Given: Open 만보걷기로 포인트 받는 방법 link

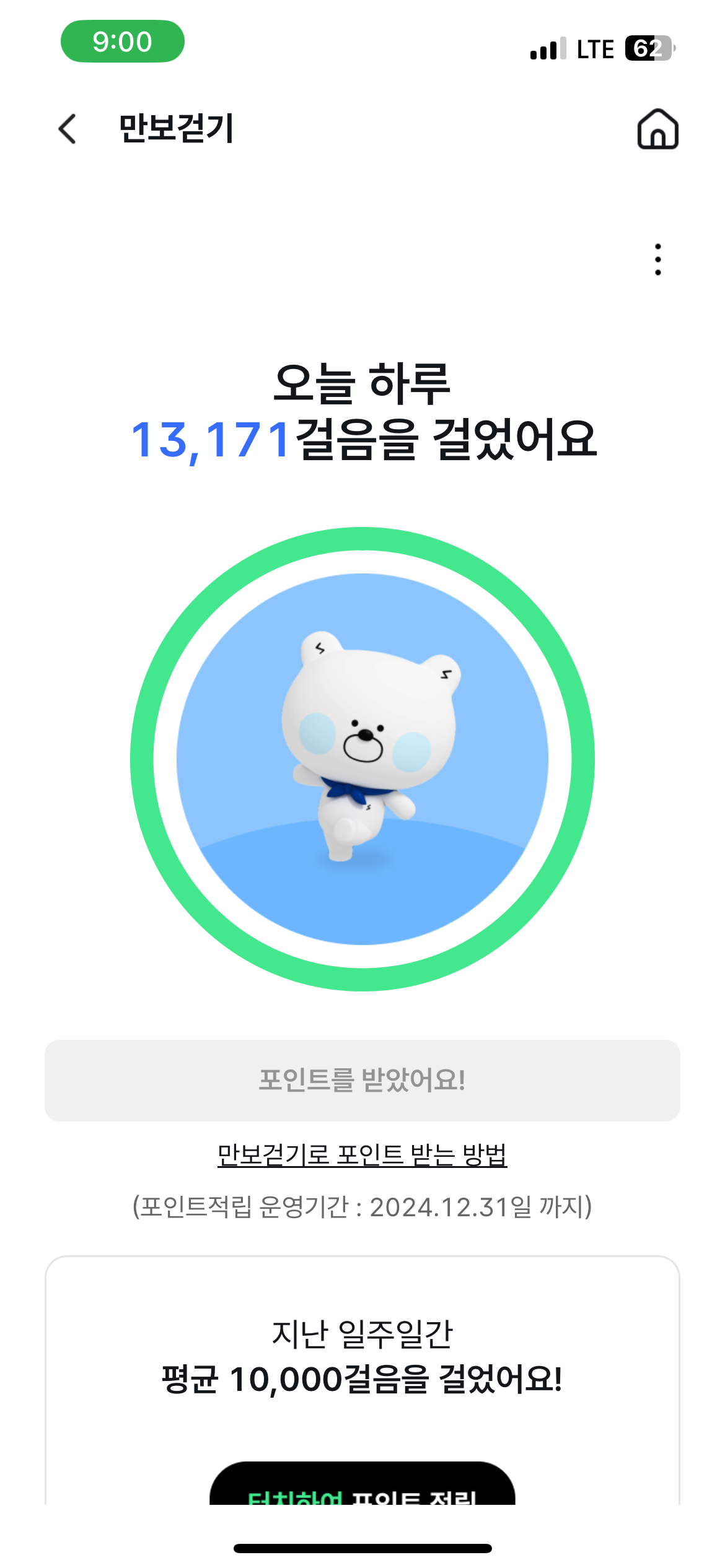Looking at the screenshot, I should click(362, 1154).
